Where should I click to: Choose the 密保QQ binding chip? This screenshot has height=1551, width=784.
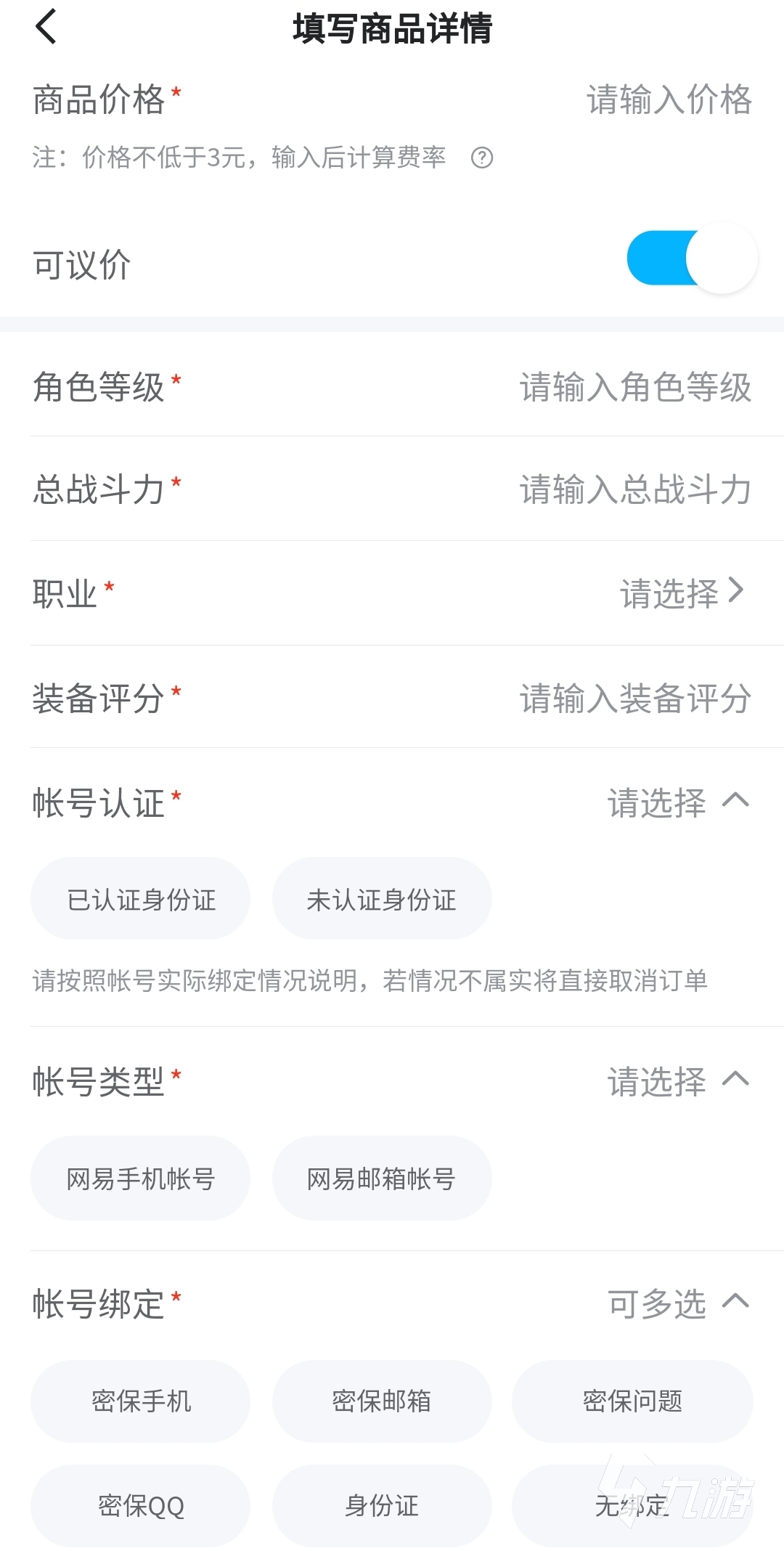coord(141,1505)
